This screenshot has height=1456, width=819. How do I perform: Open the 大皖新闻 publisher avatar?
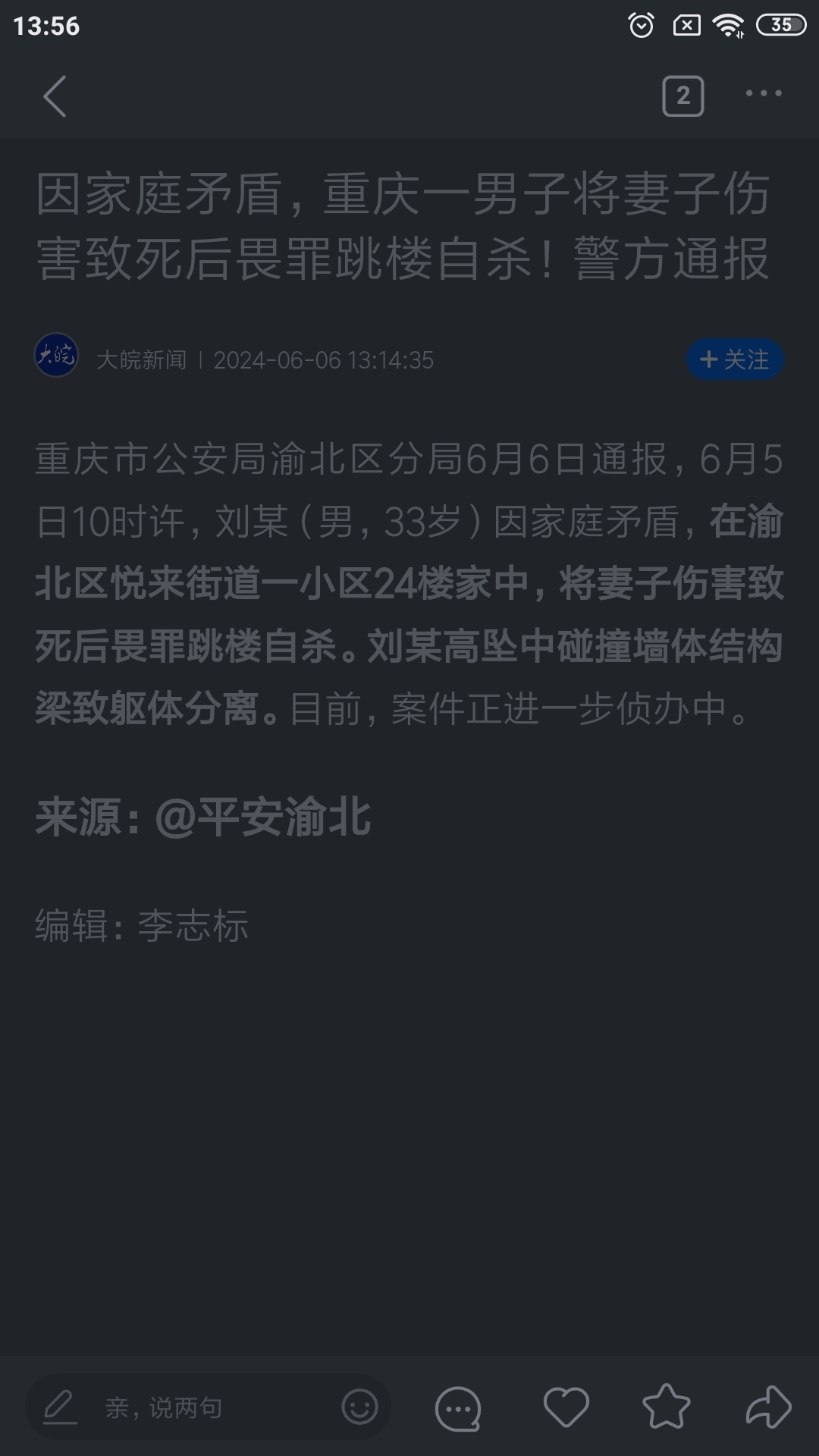[x=56, y=356]
